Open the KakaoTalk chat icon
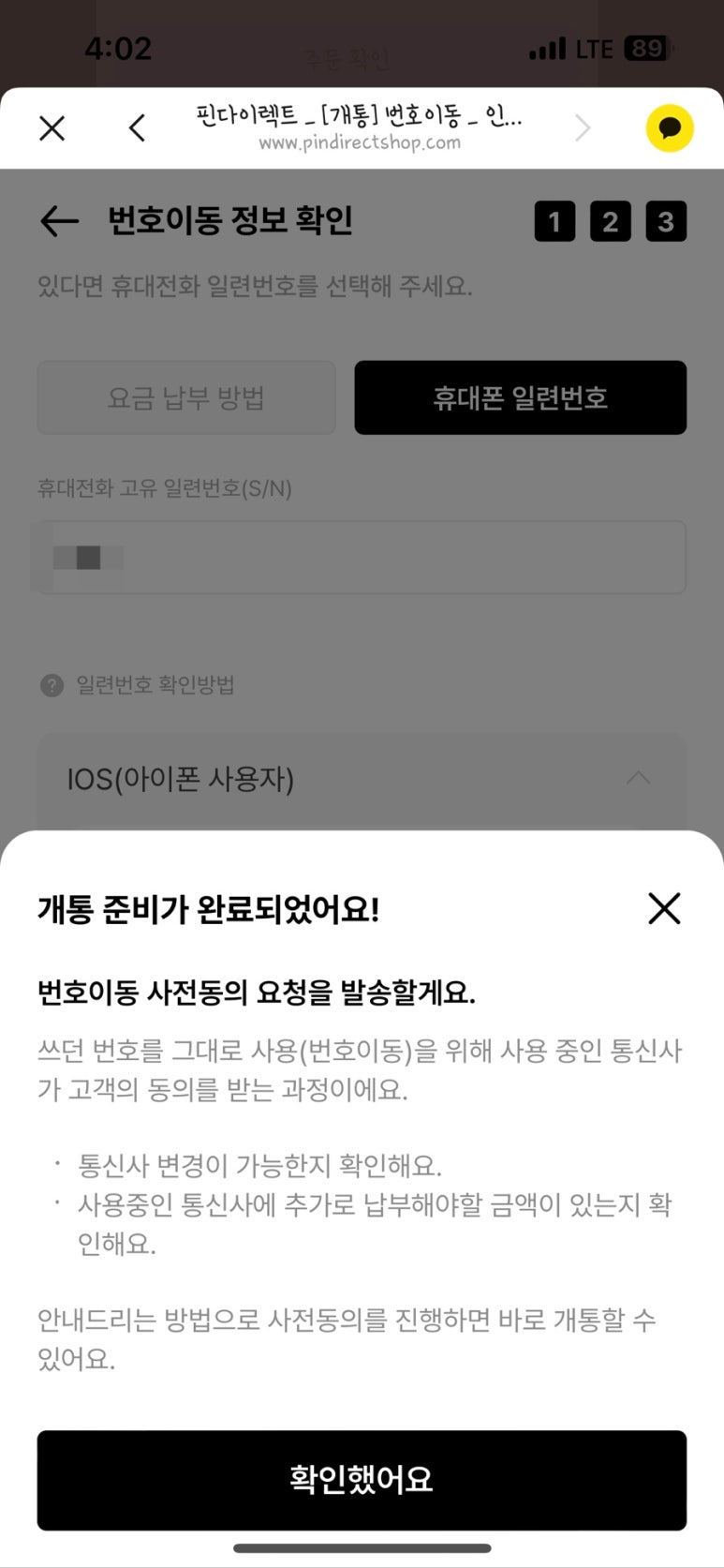Viewport: 724px width, 1568px height. point(670,128)
